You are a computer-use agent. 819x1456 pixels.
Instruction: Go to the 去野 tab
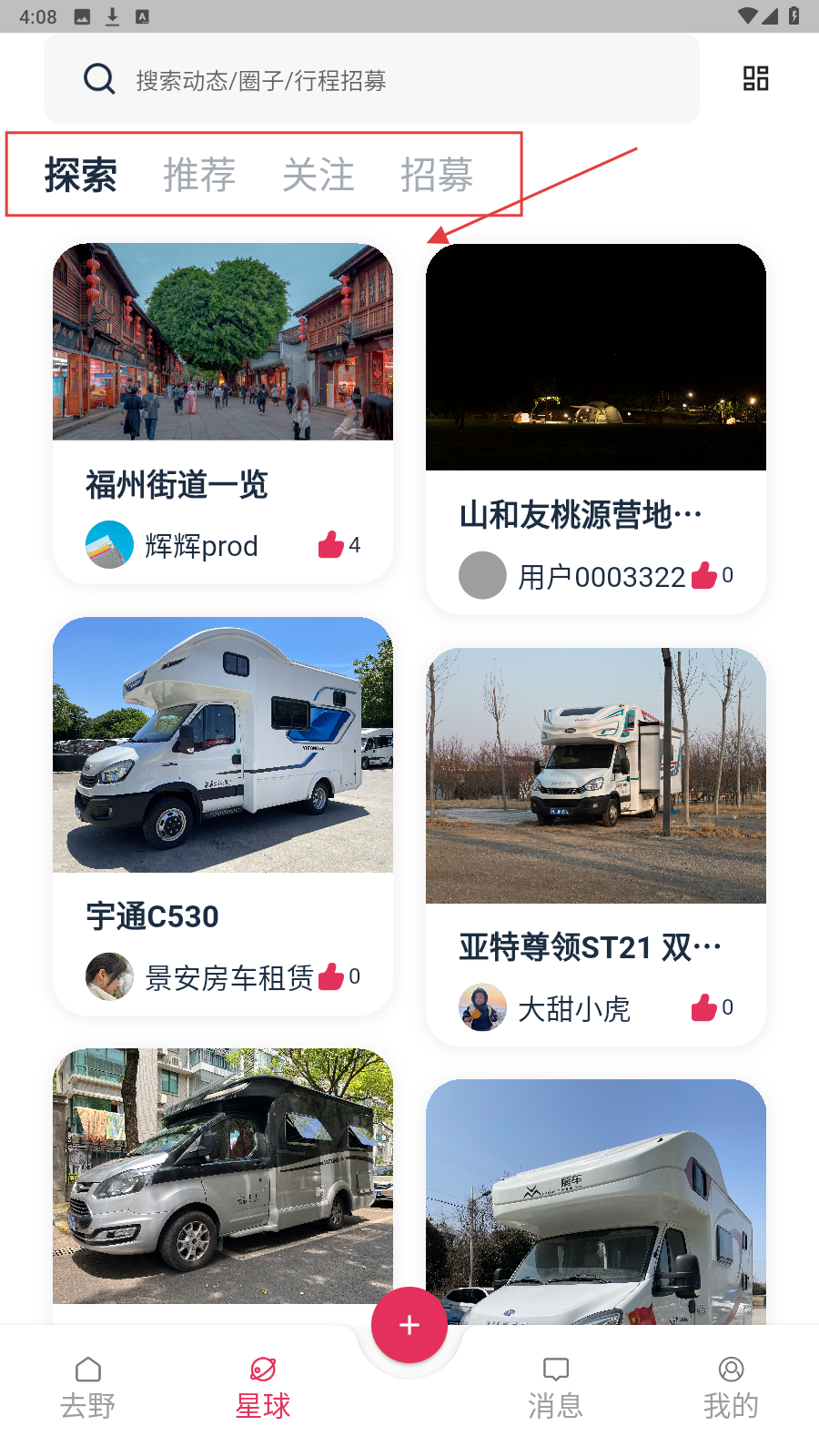(87, 1388)
